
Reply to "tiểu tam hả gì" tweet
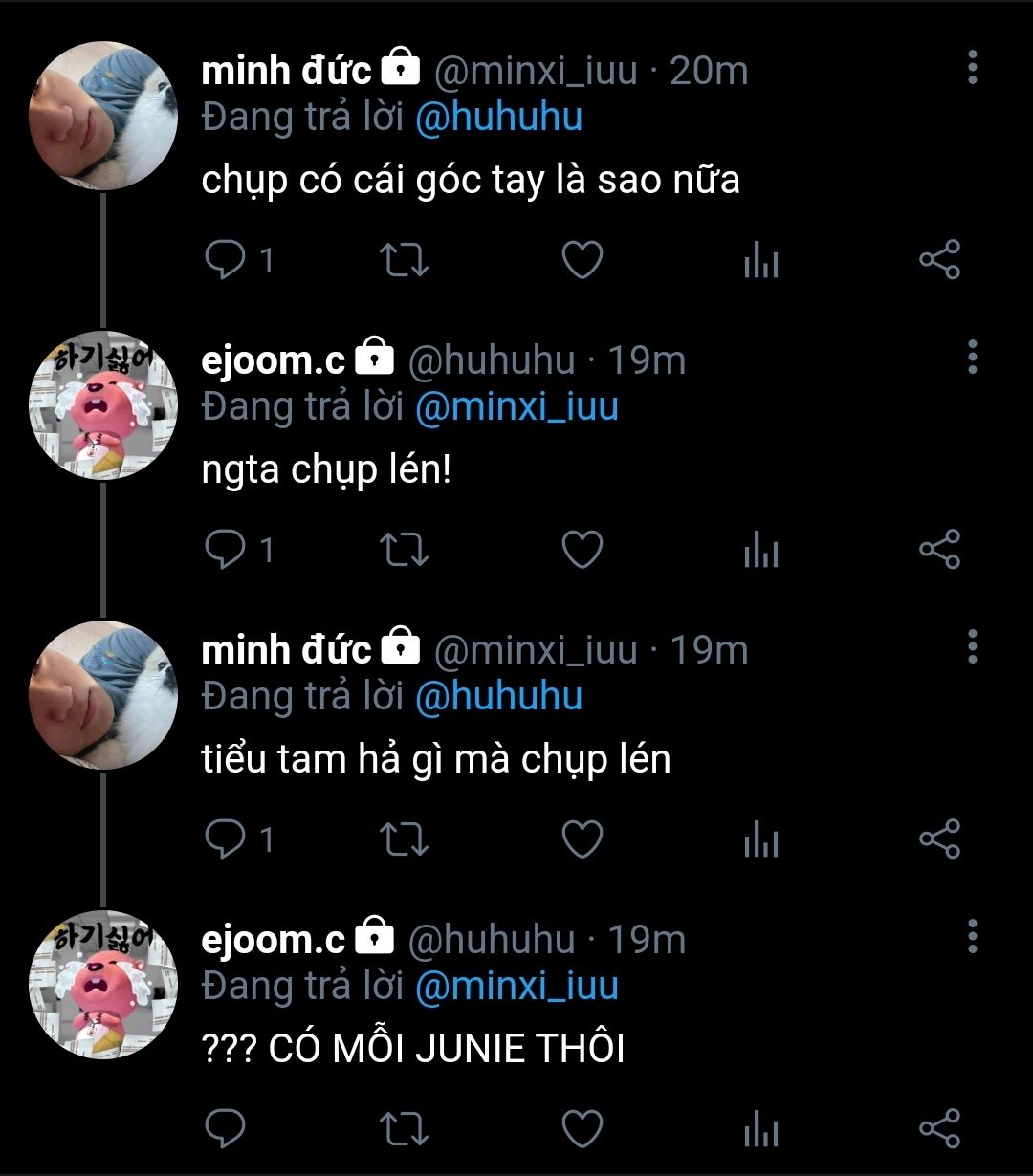pos(226,839)
